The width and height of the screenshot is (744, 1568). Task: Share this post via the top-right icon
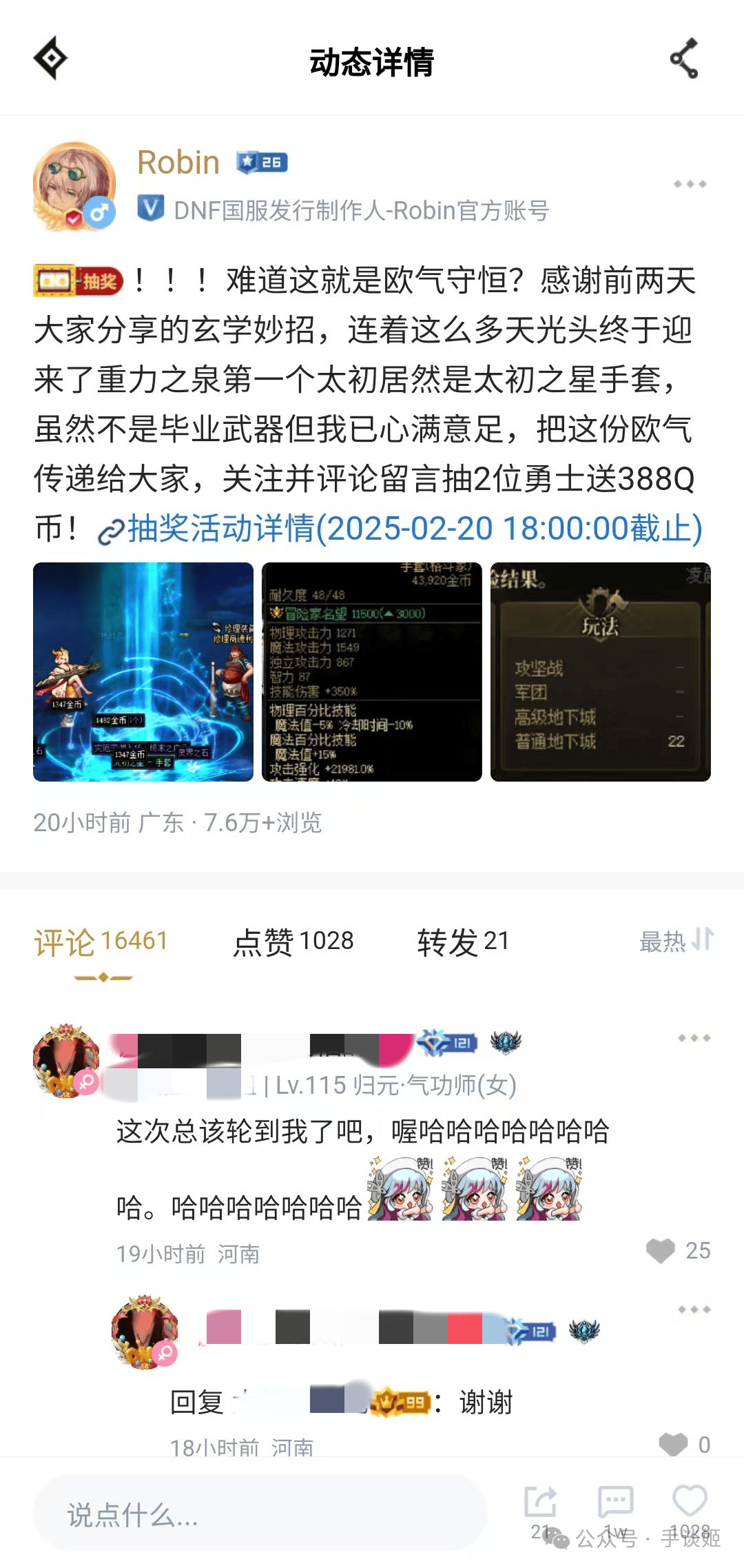coord(684,59)
